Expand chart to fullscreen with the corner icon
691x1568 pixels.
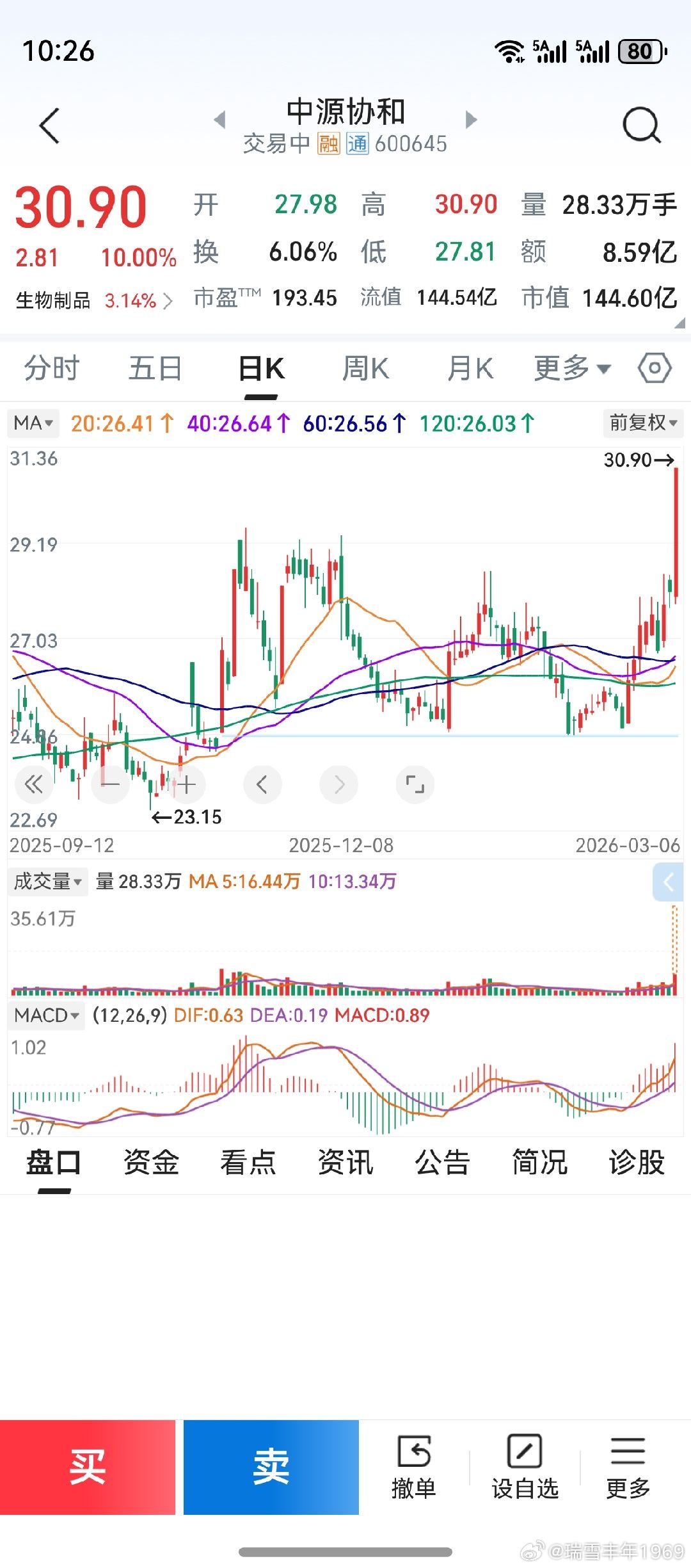point(415,784)
